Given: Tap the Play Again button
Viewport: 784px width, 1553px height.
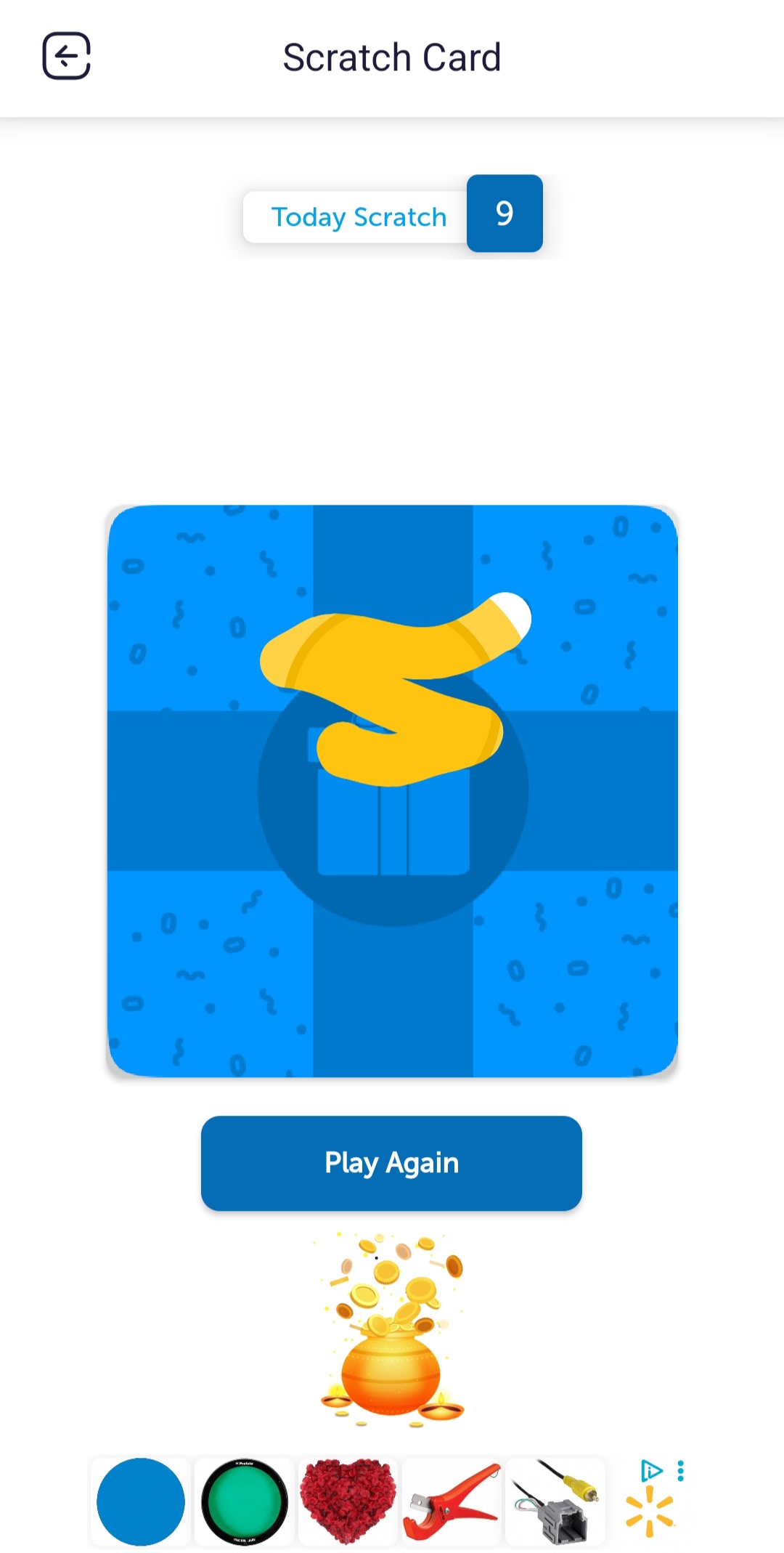Looking at the screenshot, I should pos(391,1163).
